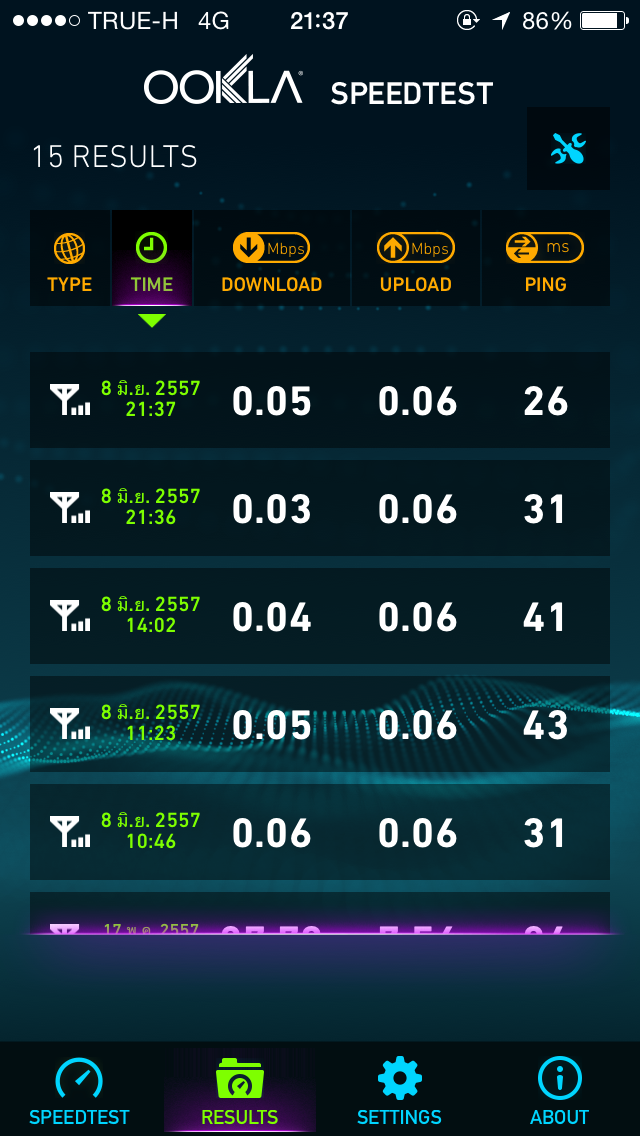Screen dimensions: 640x1136
Task: Open the result from 21:37
Action: [x=320, y=400]
